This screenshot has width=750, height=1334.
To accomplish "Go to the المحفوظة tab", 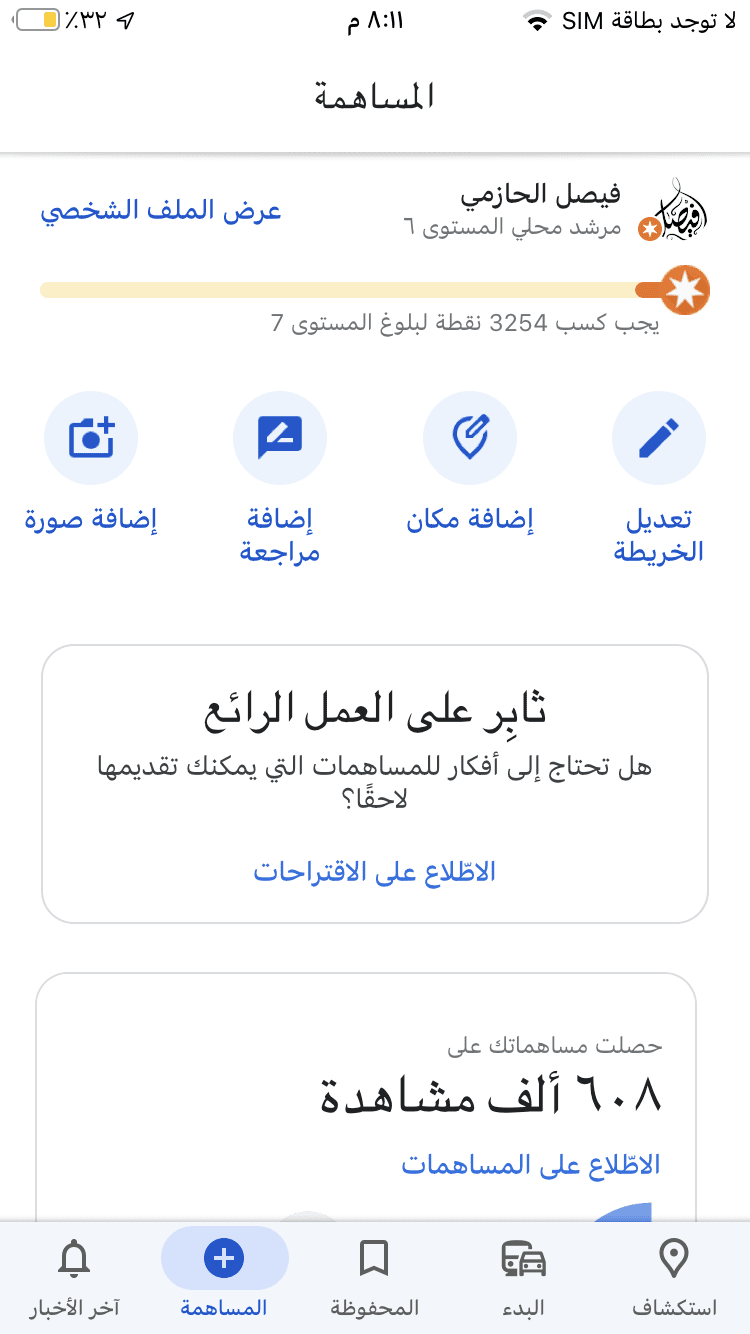I will 374,1277.
